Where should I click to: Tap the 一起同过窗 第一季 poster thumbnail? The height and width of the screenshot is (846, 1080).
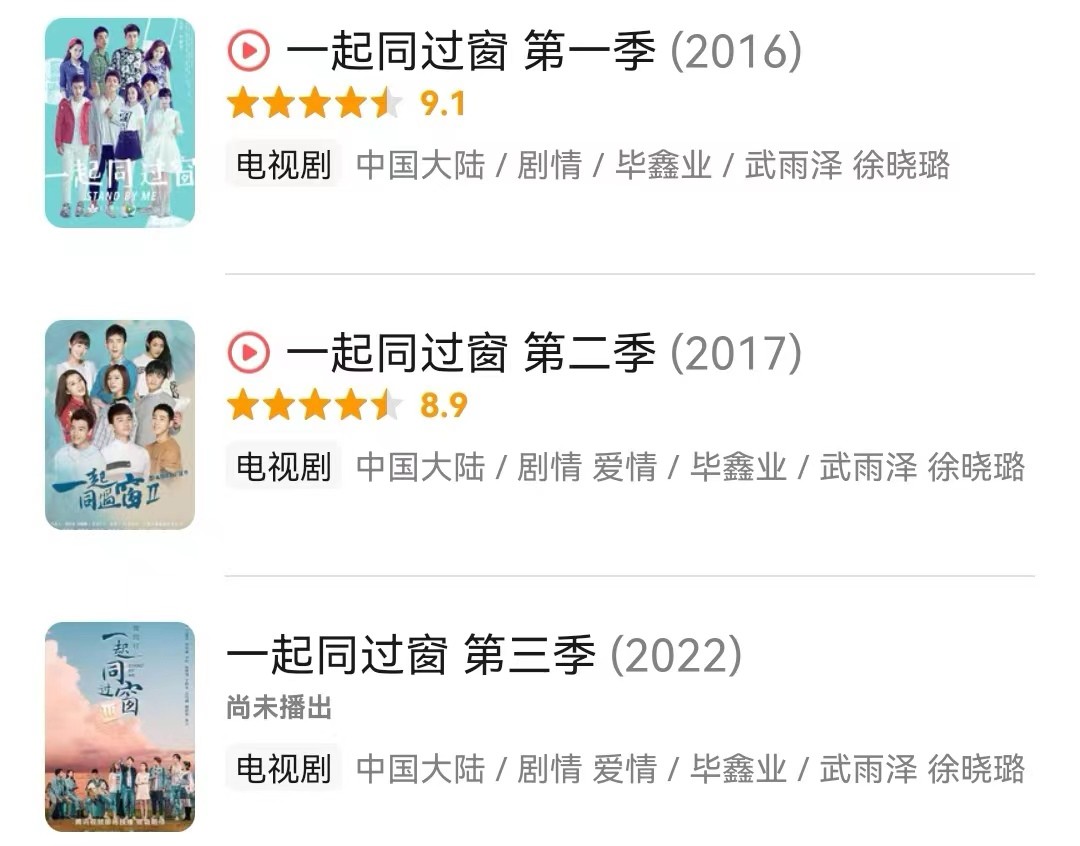coord(120,122)
